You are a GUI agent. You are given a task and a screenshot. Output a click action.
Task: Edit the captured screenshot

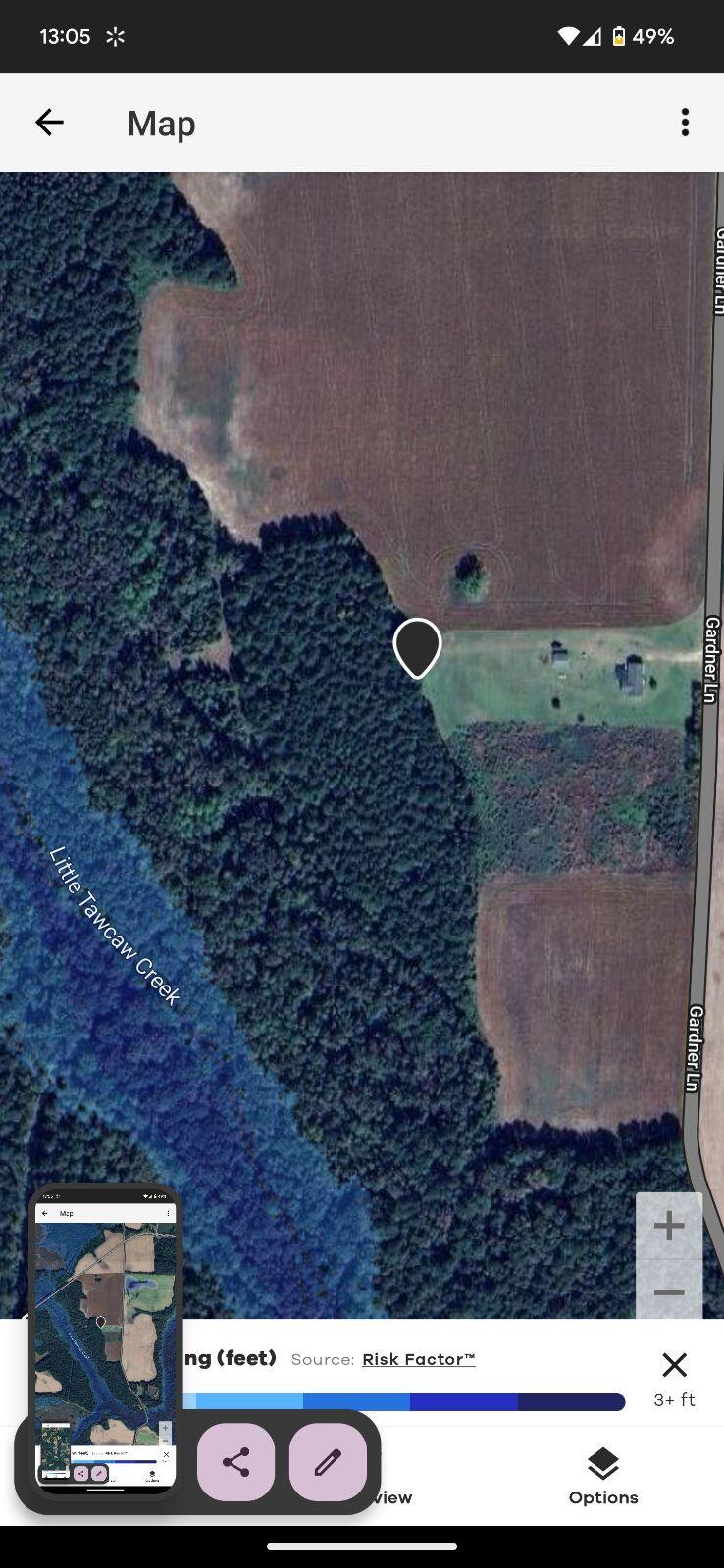point(328,1462)
